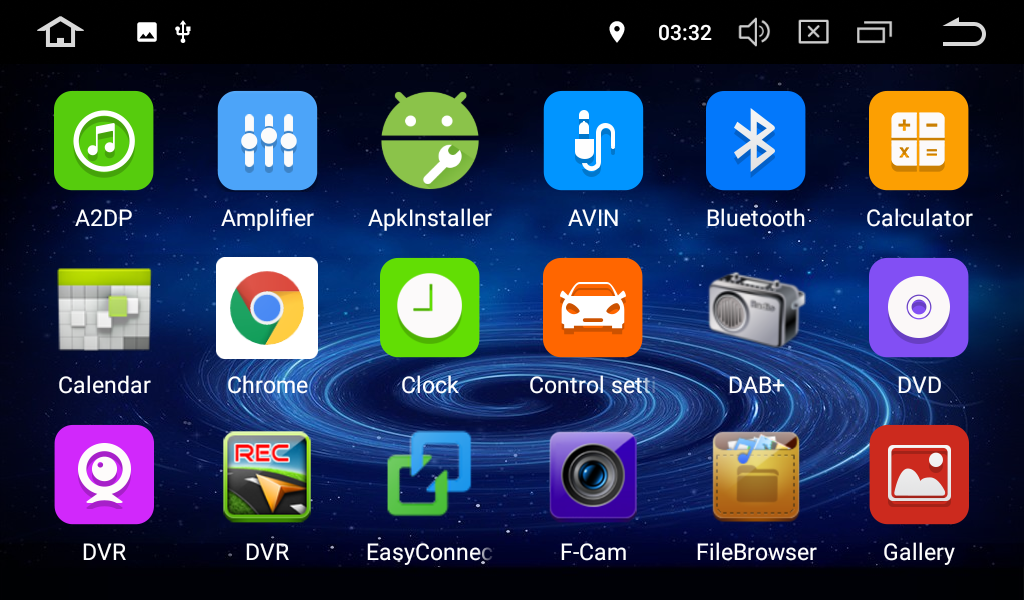Open the Clock app
1024x600 pixels.
point(430,308)
